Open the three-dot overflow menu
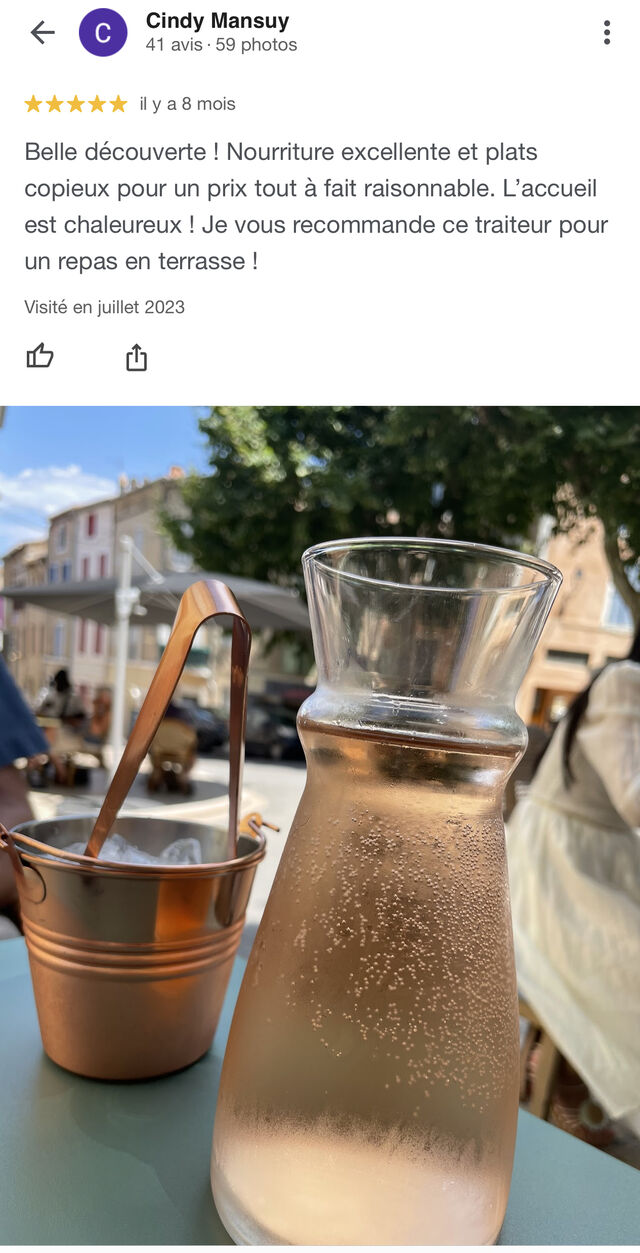 (606, 32)
